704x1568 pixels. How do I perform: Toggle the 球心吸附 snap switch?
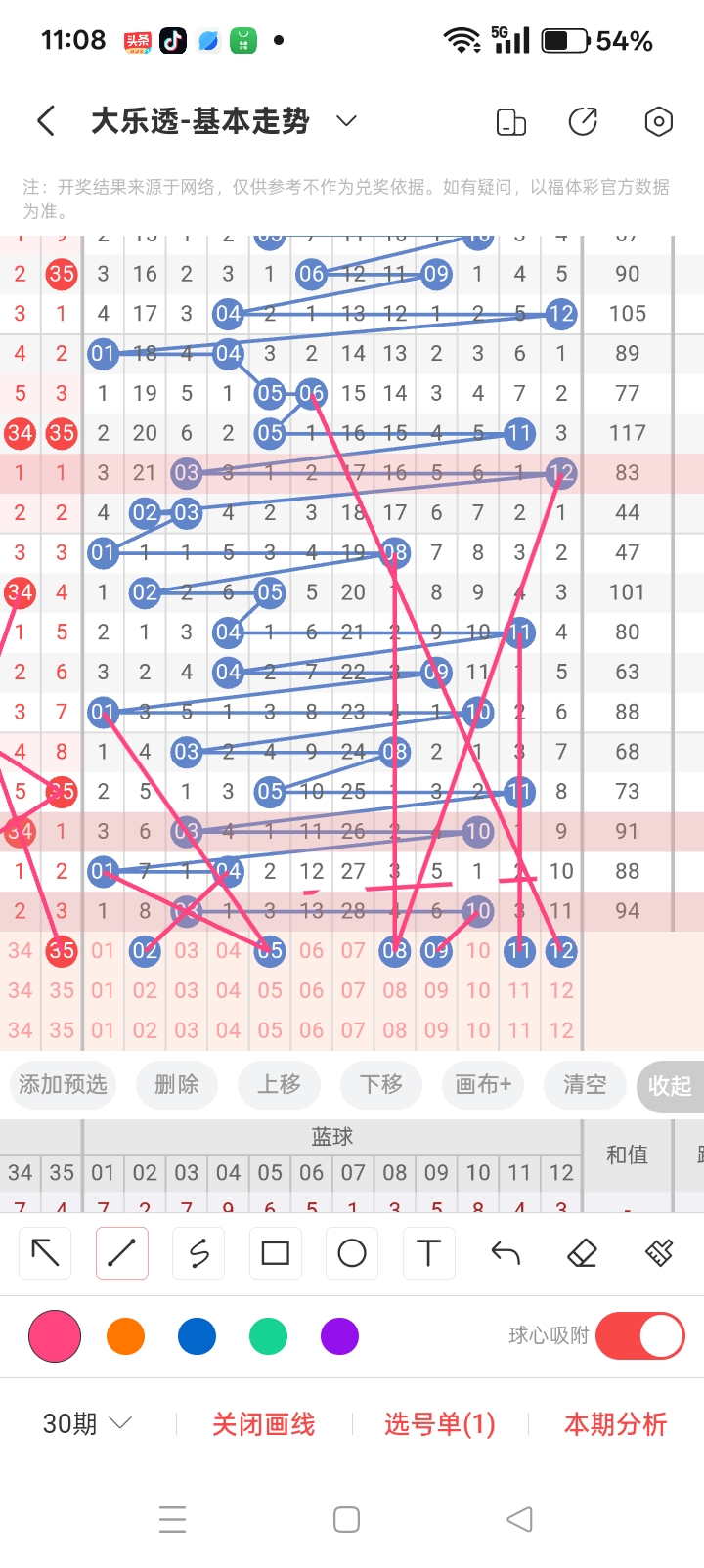(x=639, y=1335)
